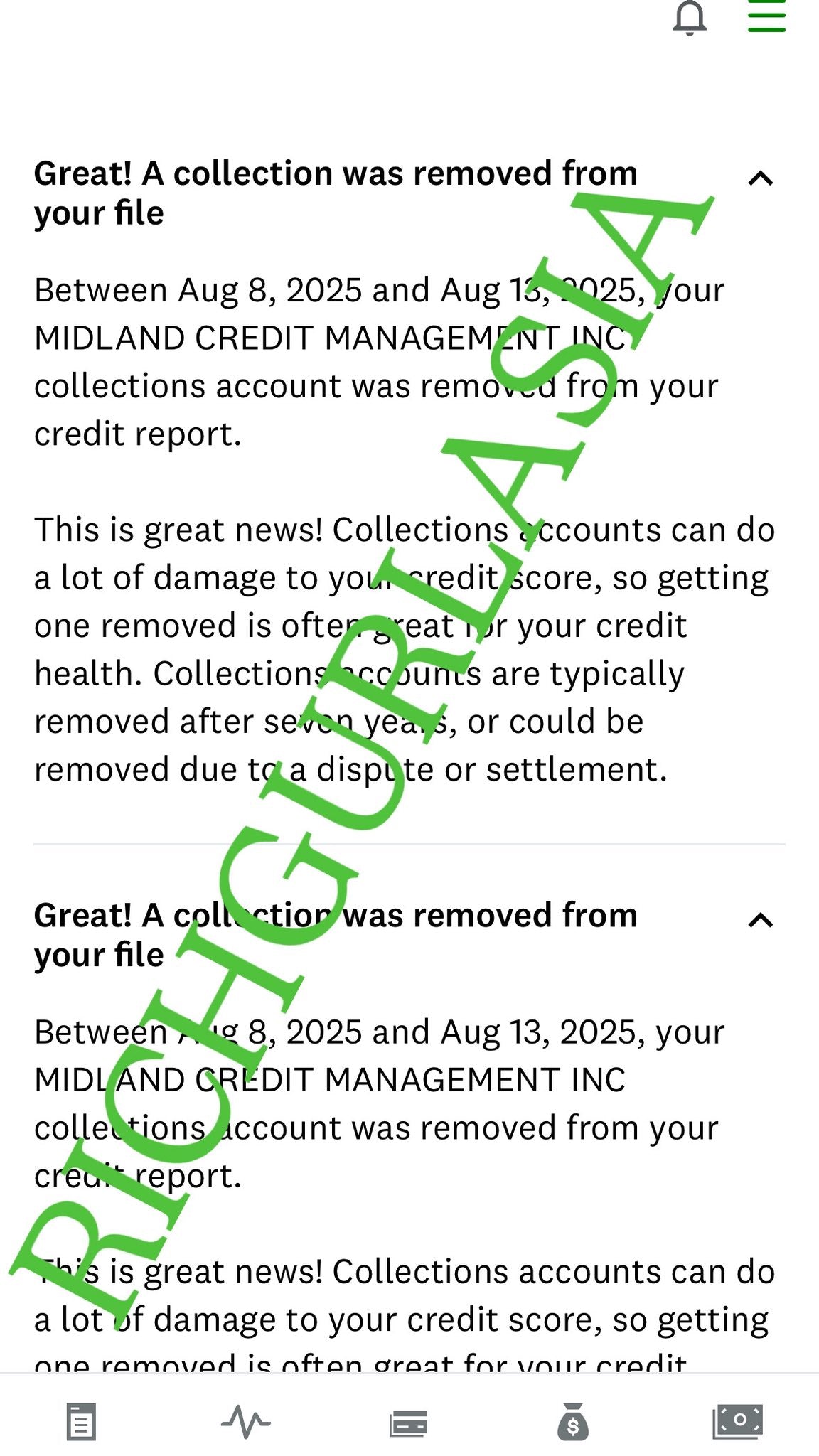This screenshot has width=819, height=1456.
Task: Select the credit cards tab
Action: click(x=409, y=1423)
